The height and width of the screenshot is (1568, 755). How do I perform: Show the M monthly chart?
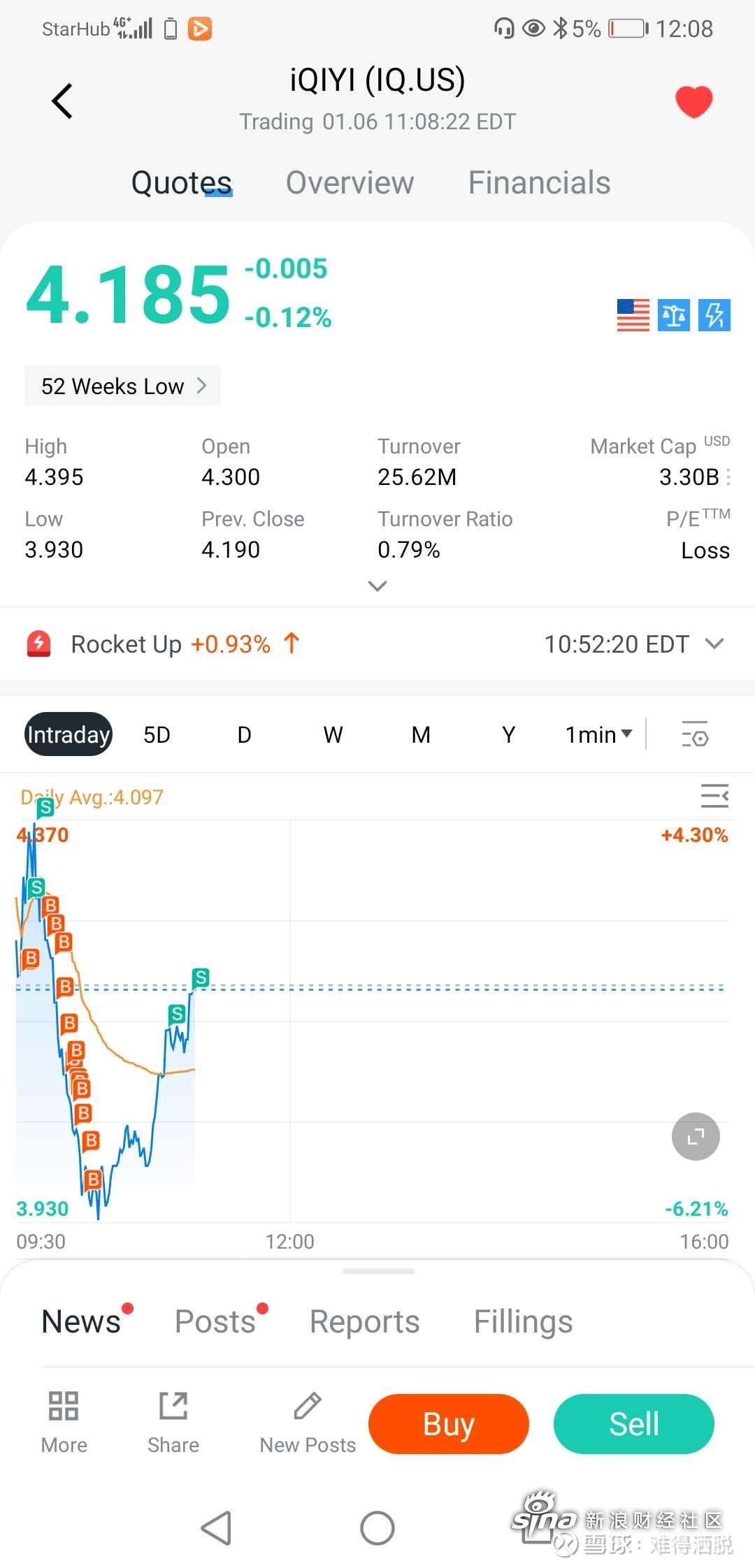coord(421,734)
